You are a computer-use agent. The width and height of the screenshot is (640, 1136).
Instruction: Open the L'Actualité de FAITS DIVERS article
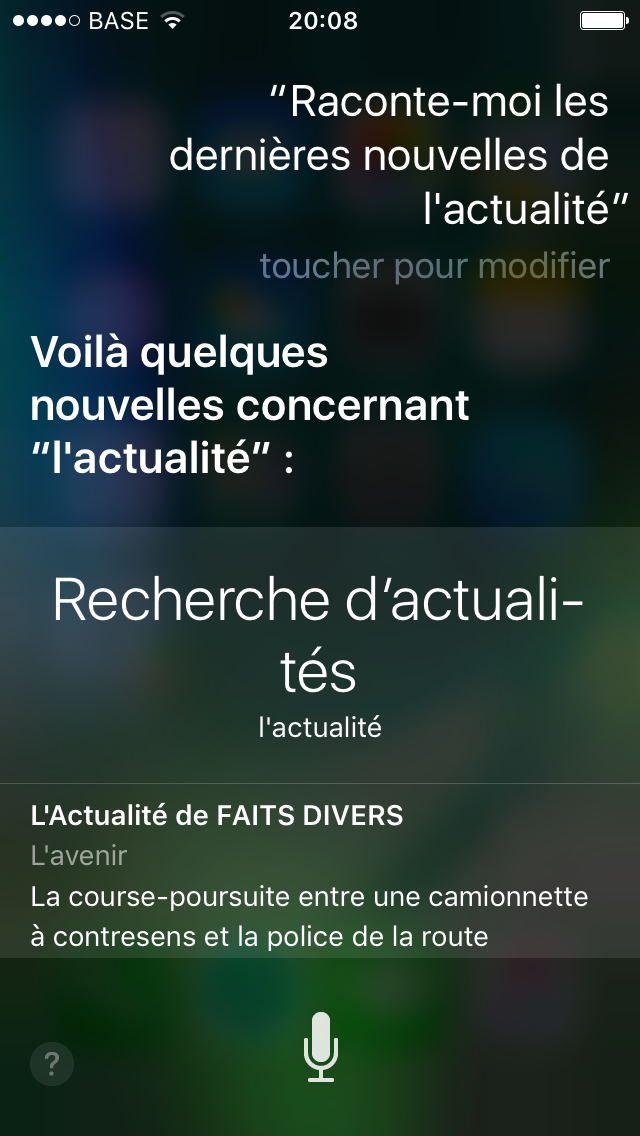click(x=320, y=871)
